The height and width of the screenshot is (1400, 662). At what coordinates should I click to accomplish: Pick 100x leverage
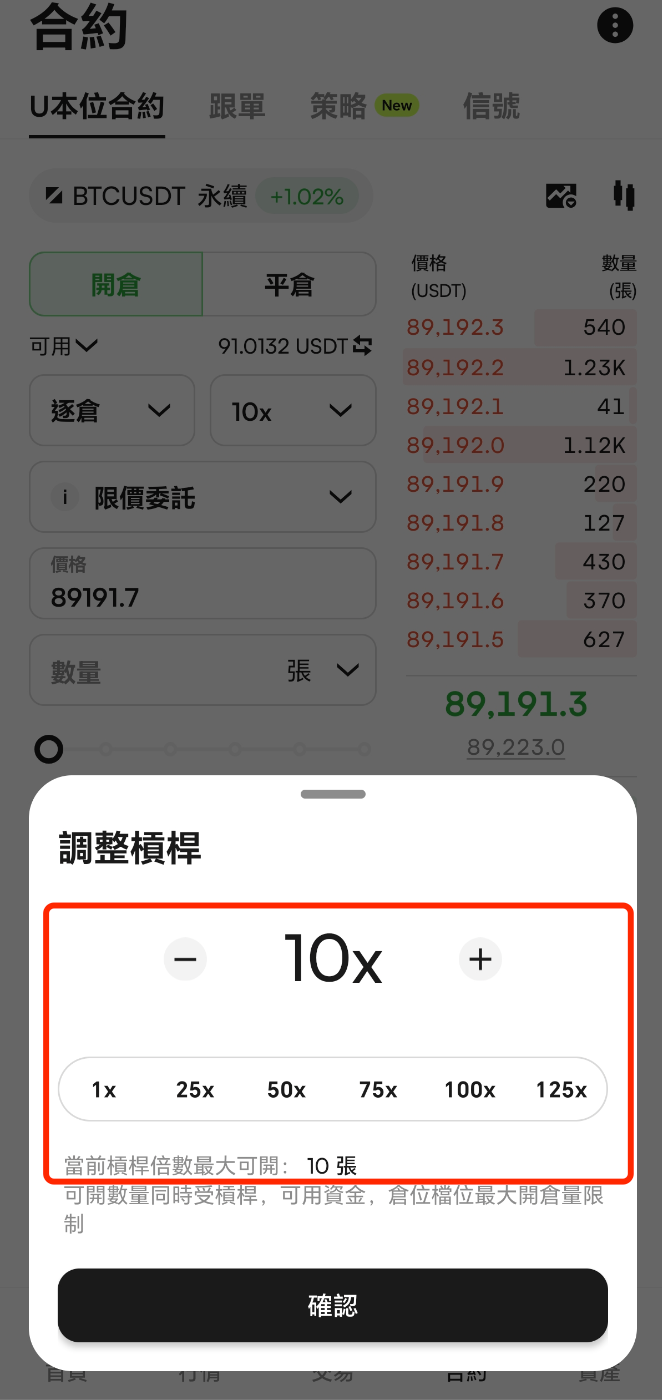pos(470,1089)
